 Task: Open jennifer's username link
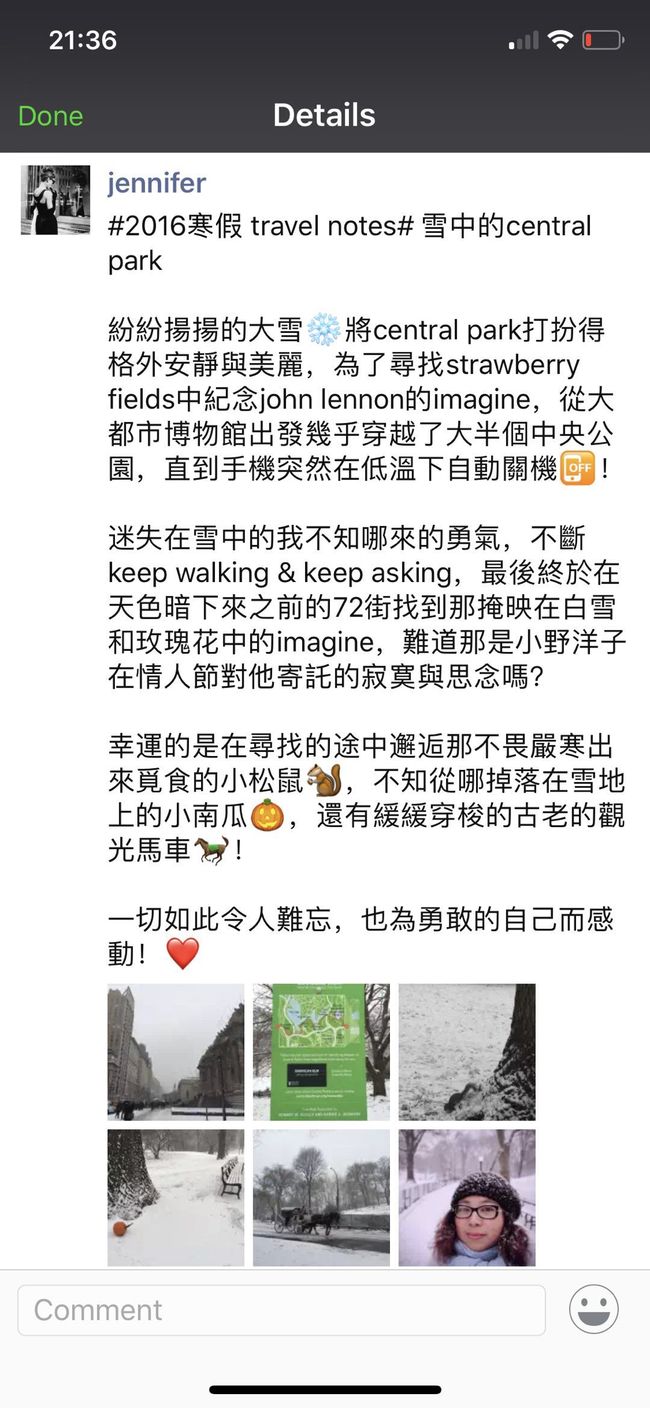click(x=157, y=183)
